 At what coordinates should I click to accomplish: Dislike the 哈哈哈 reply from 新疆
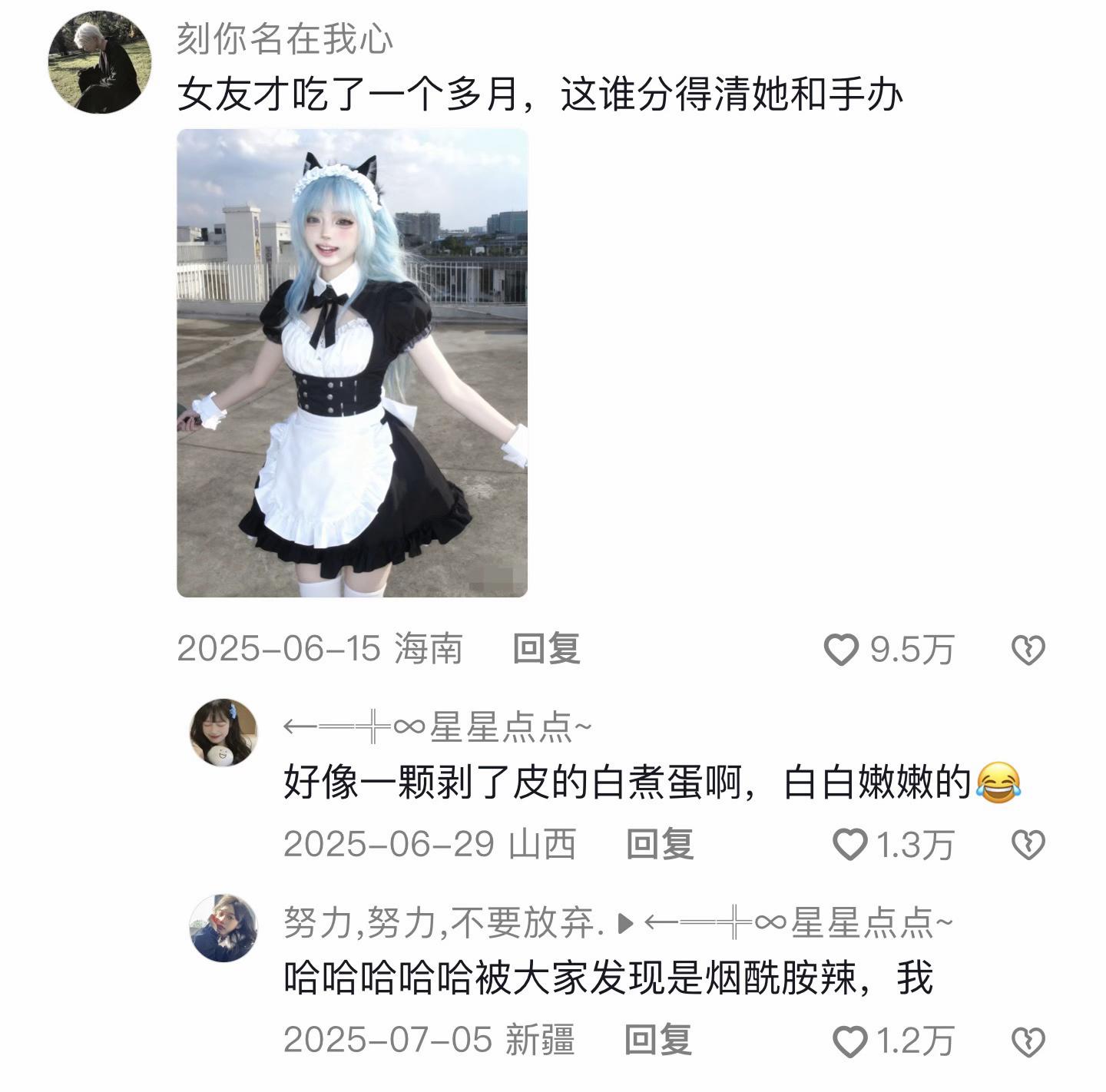1028,1041
